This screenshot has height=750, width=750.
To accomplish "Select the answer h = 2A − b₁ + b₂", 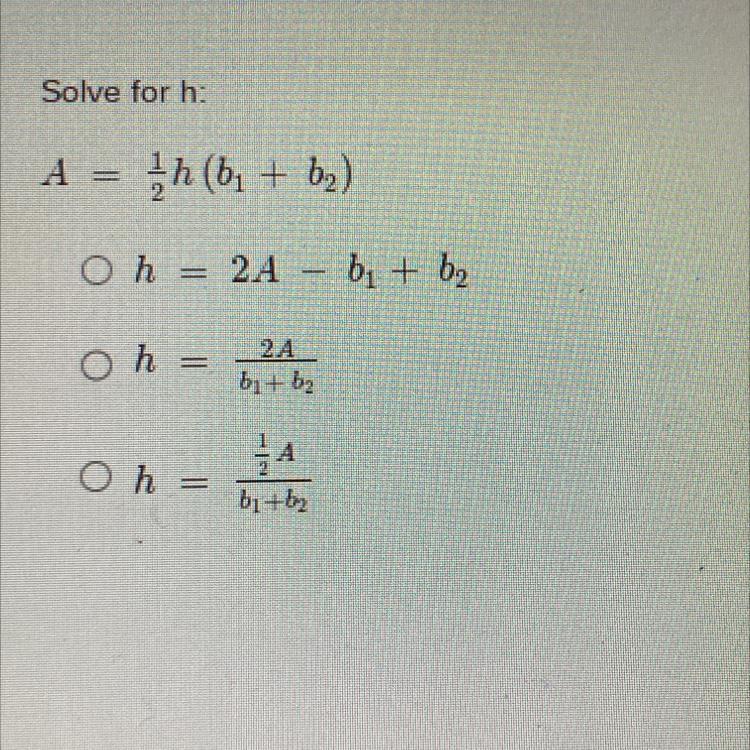I will [96, 271].
